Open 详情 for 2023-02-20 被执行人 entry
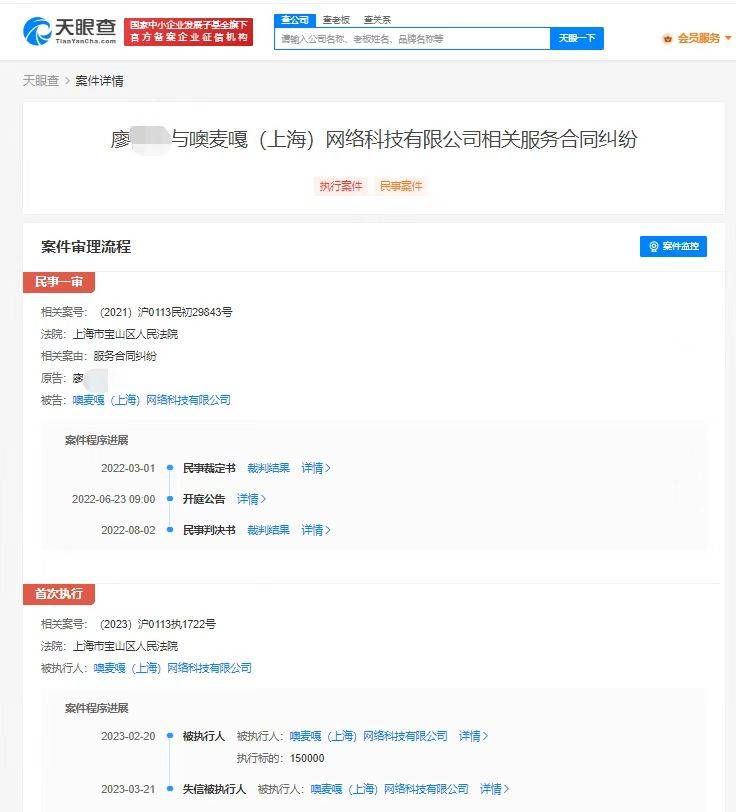The image size is (736, 812). pyautogui.click(x=473, y=736)
